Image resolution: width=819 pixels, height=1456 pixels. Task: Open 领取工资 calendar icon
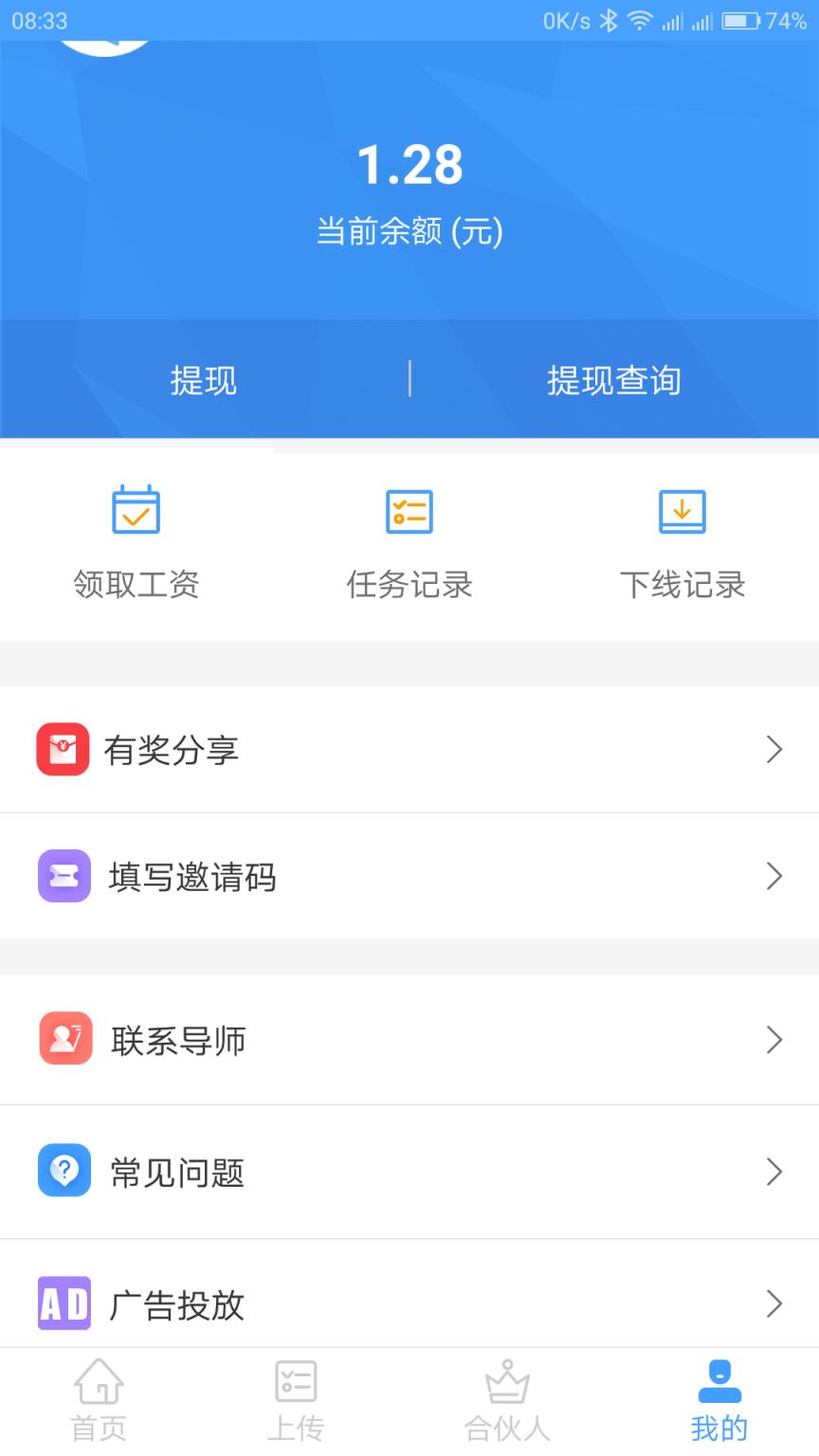(x=136, y=510)
